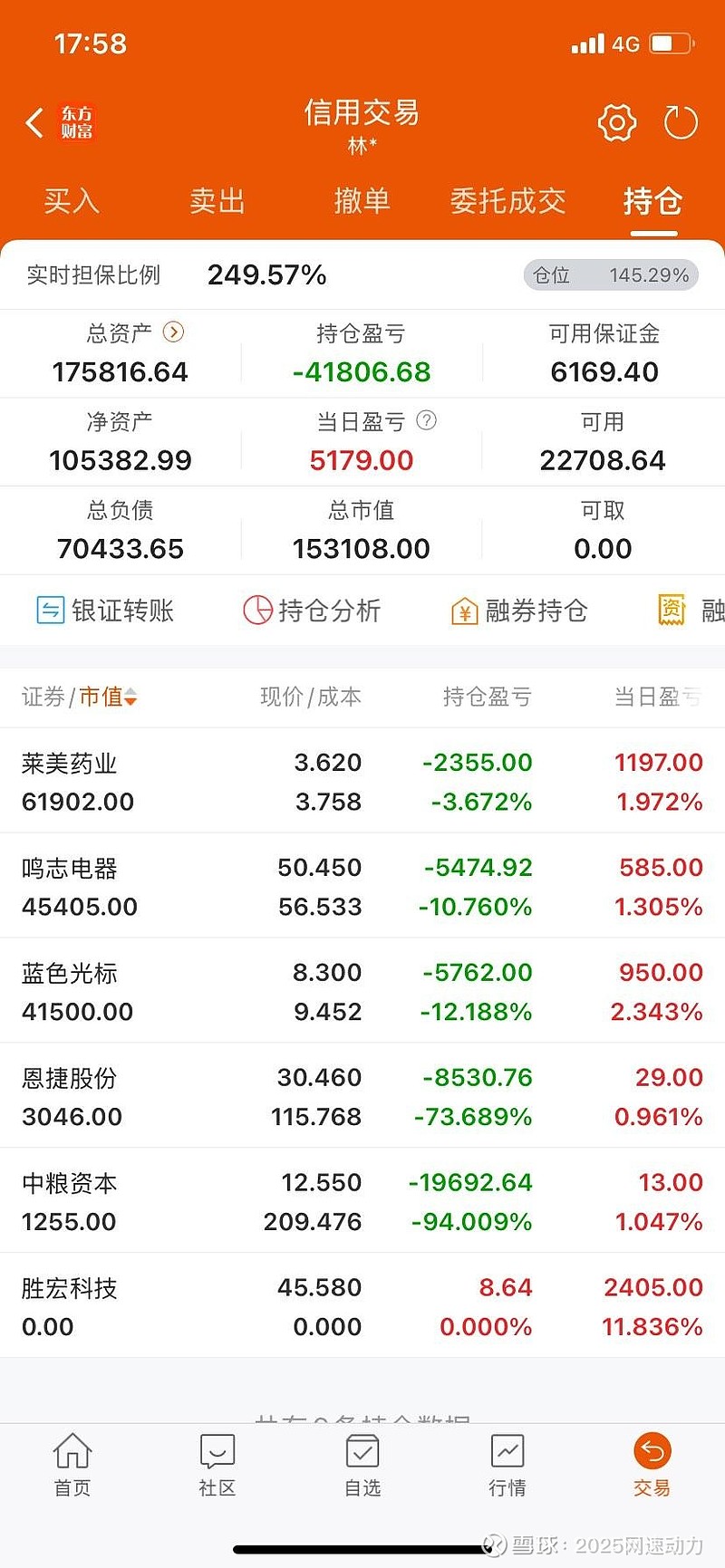Expand 总资产 total assets details via chevron
Screen dimensions: 725x1568
(172, 332)
